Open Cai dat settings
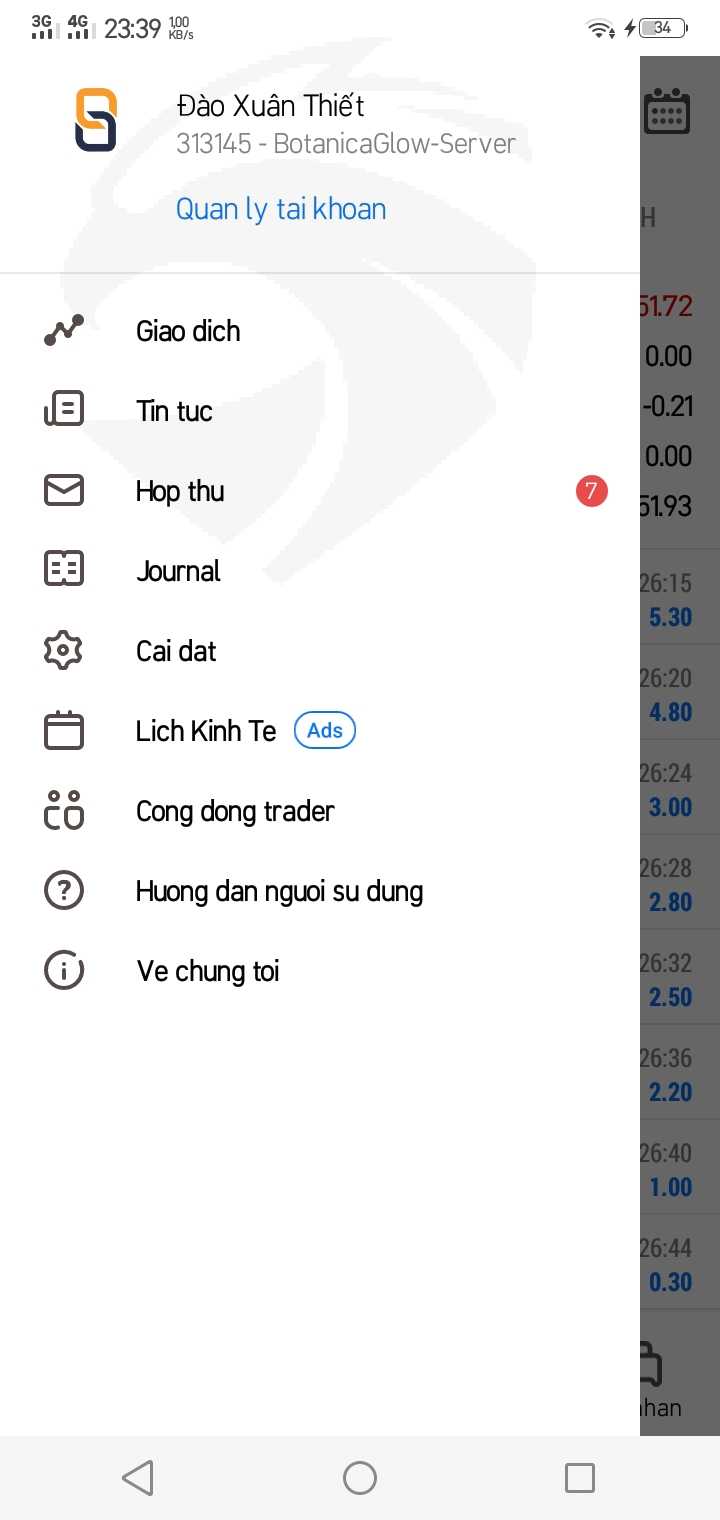Viewport: 720px width, 1520px height. coord(320,651)
